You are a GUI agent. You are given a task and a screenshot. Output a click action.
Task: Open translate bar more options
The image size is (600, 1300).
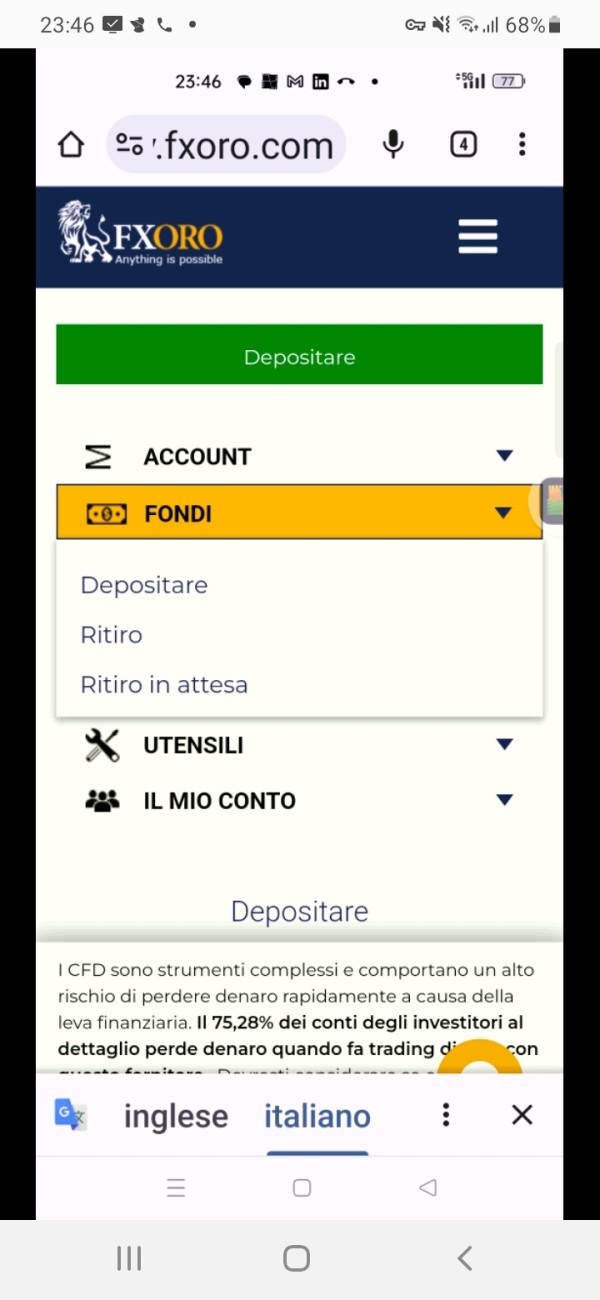click(446, 1115)
